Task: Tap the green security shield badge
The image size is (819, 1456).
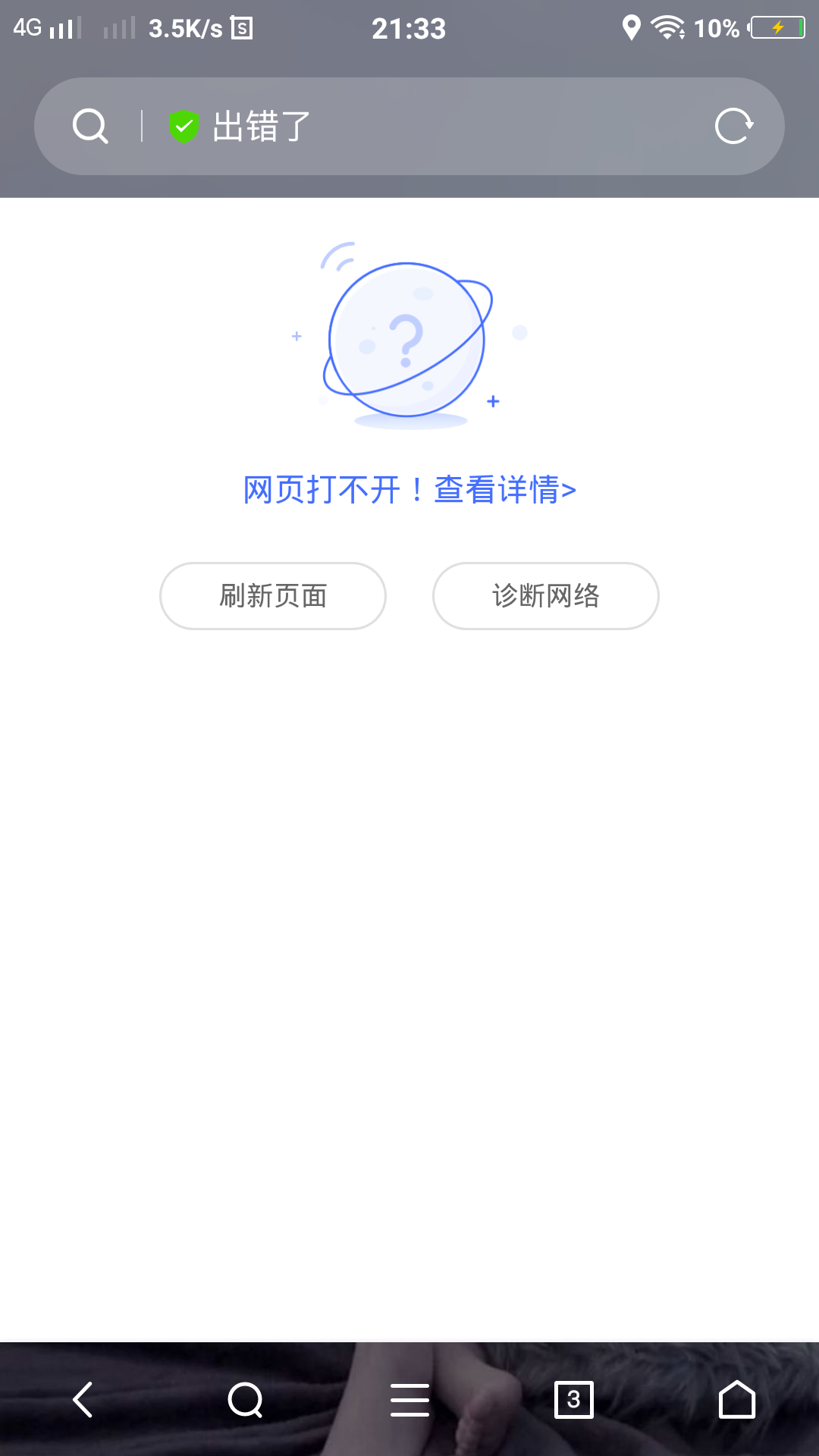Action: pos(184,127)
